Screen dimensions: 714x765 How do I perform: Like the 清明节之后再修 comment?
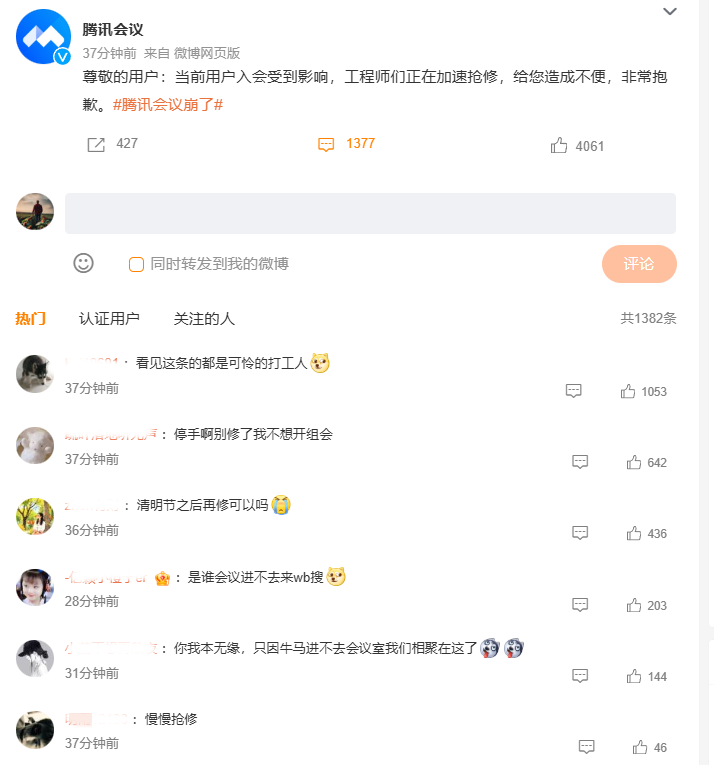[x=634, y=533]
